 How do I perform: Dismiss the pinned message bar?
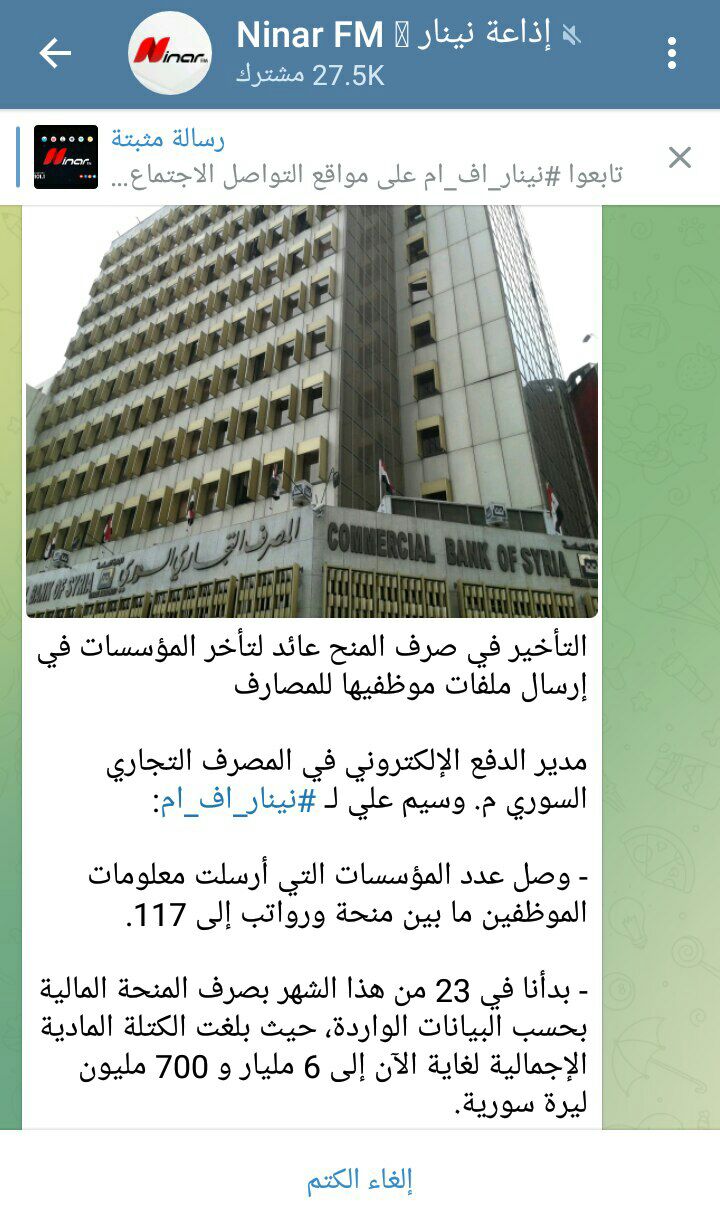[x=680, y=158]
